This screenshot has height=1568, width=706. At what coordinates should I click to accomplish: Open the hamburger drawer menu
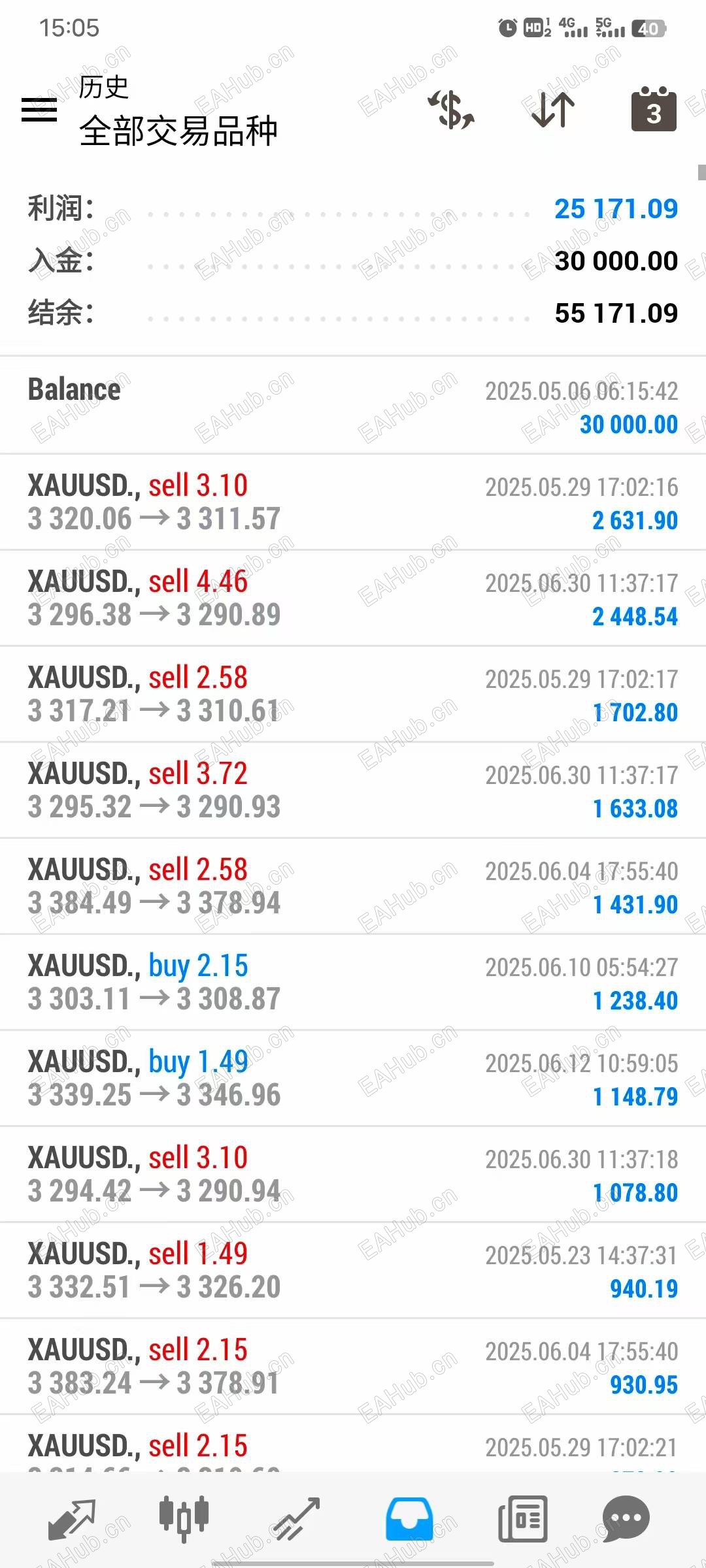pos(39,110)
